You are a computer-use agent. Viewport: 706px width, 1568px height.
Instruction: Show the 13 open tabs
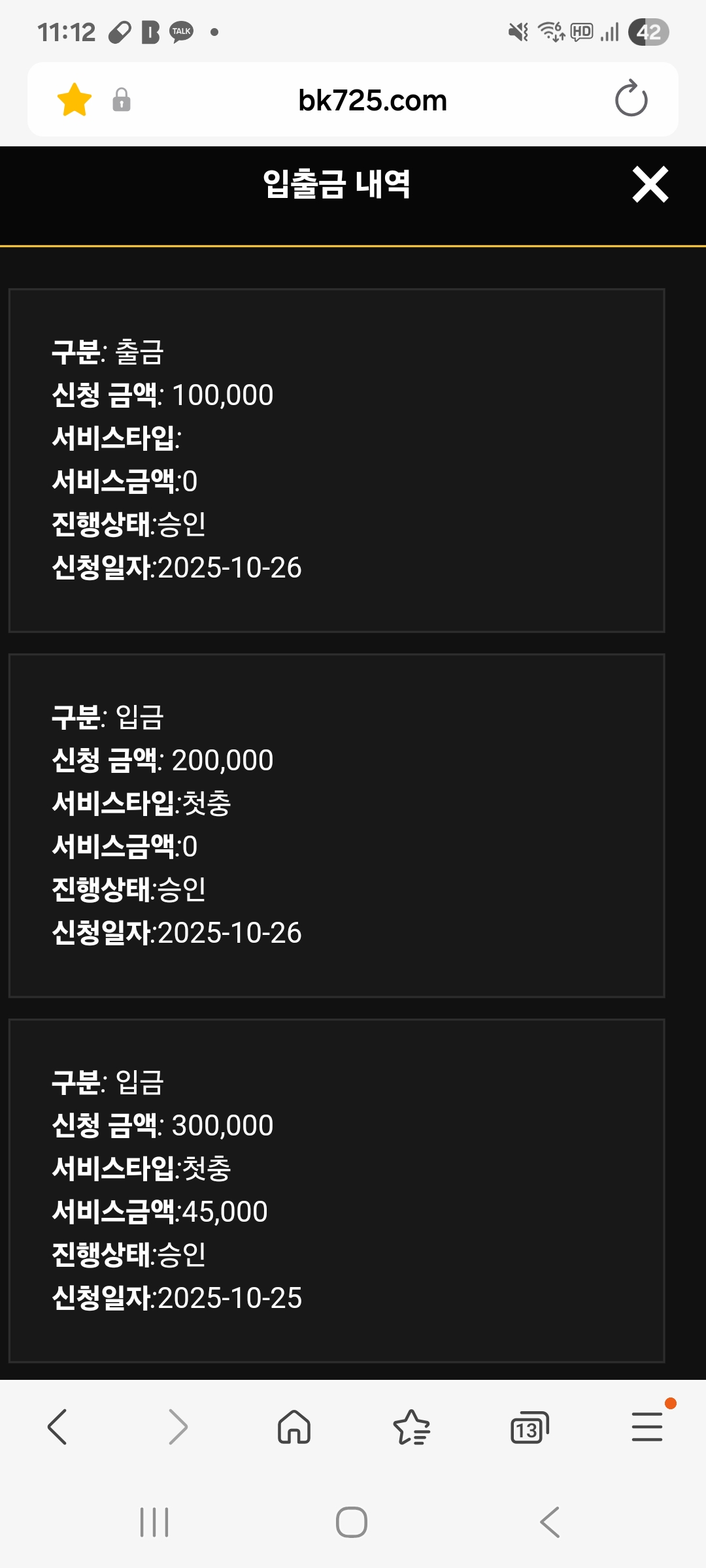529,1428
